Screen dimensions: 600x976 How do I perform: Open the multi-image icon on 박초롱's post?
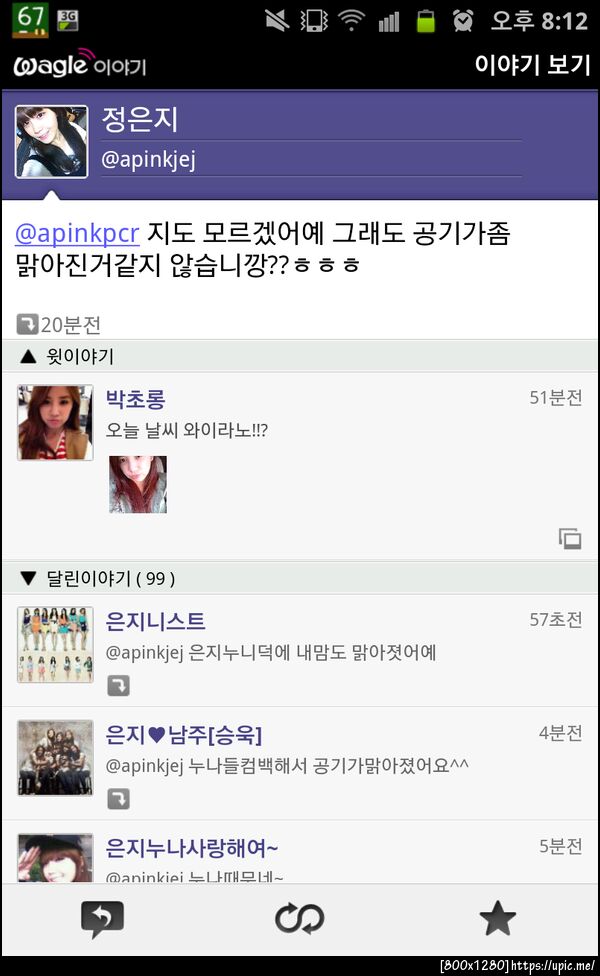pyautogui.click(x=570, y=539)
